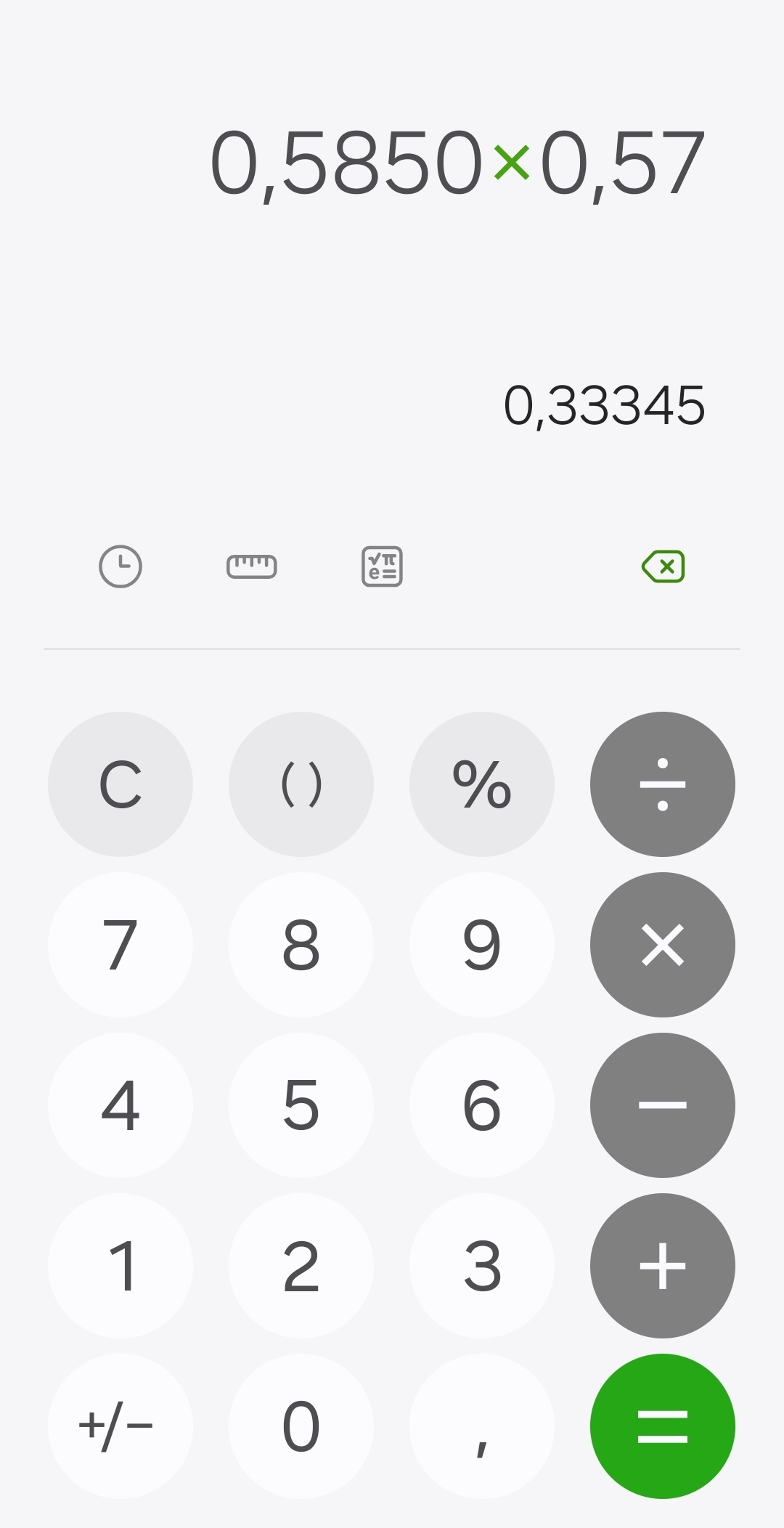Enter the digit 0
The height and width of the screenshot is (1528, 784).
click(x=301, y=1426)
